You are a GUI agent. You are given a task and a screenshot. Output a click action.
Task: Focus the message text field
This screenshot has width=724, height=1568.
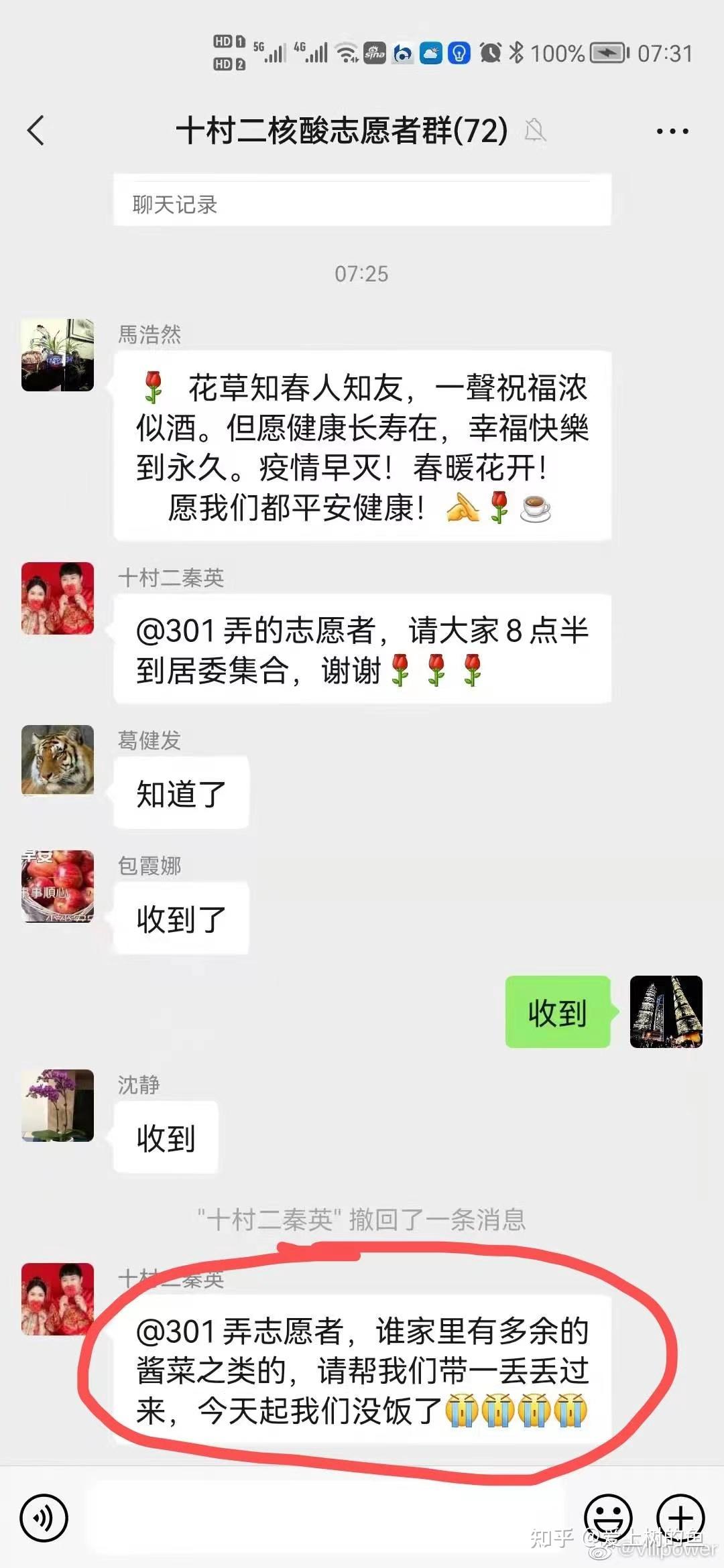[x=325, y=1518]
